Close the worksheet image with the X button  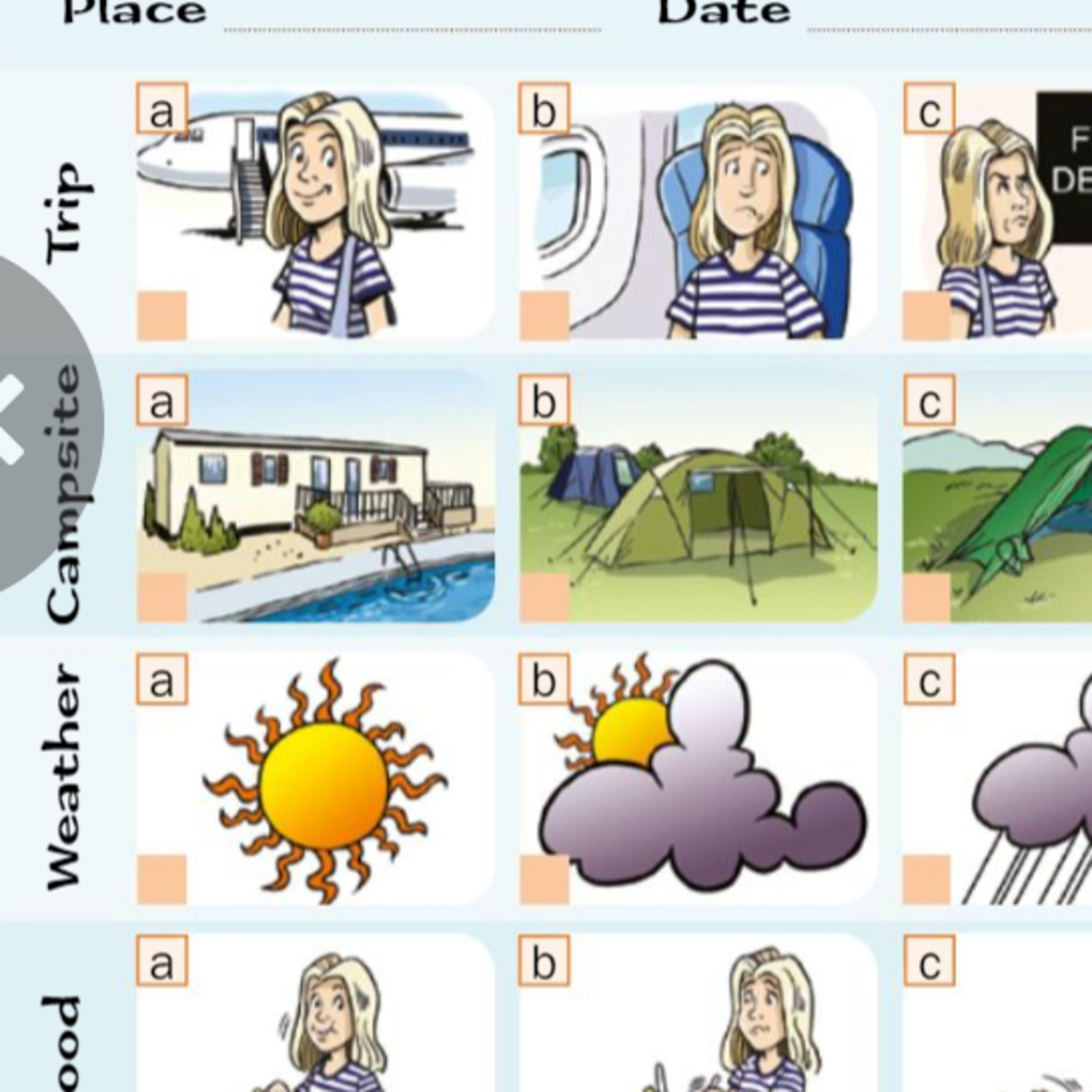(x=9, y=420)
